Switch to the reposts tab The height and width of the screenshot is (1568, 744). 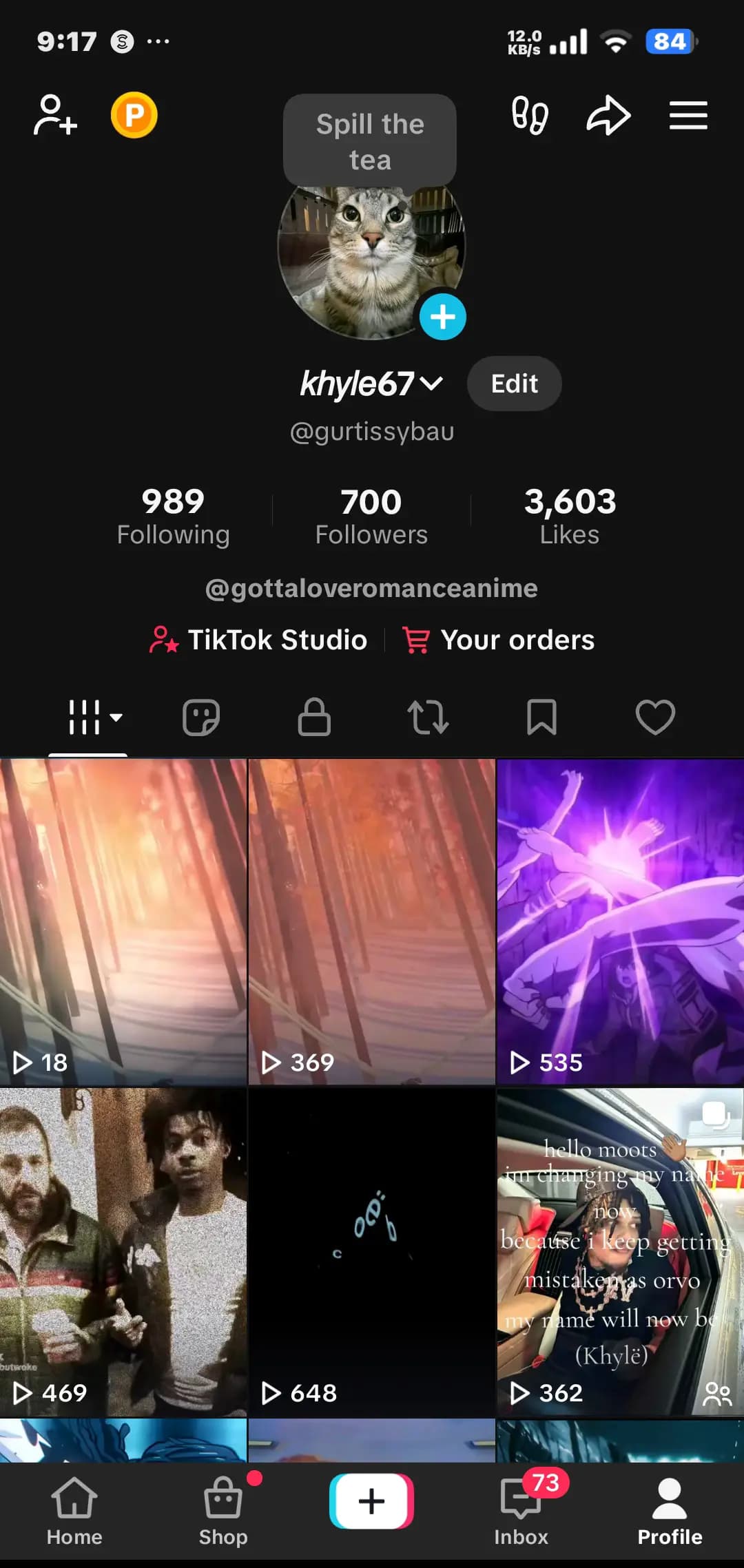[x=428, y=718]
